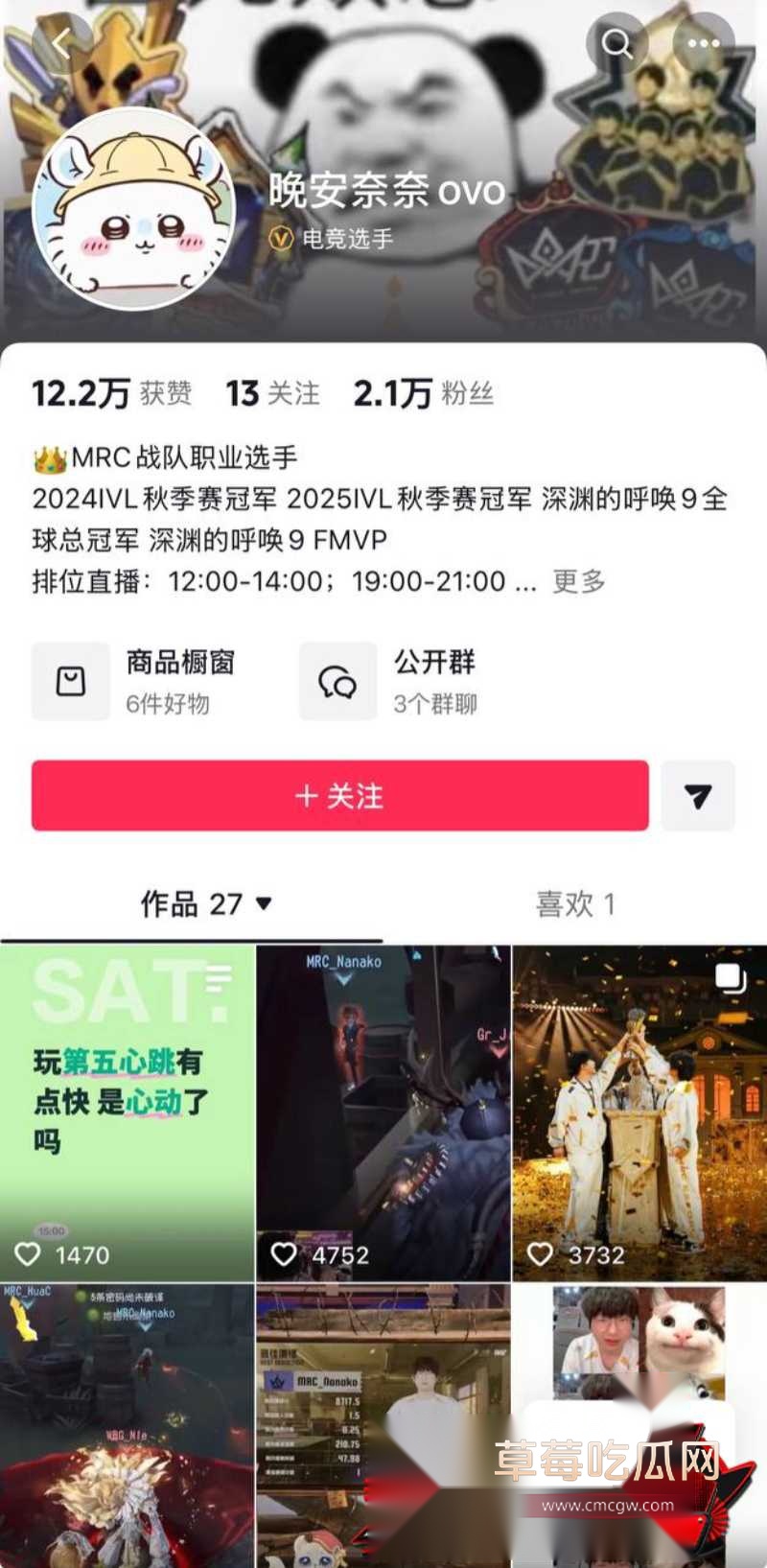Open the video with the cat meme
Viewport: 767px width, 1568px height.
[639, 1427]
